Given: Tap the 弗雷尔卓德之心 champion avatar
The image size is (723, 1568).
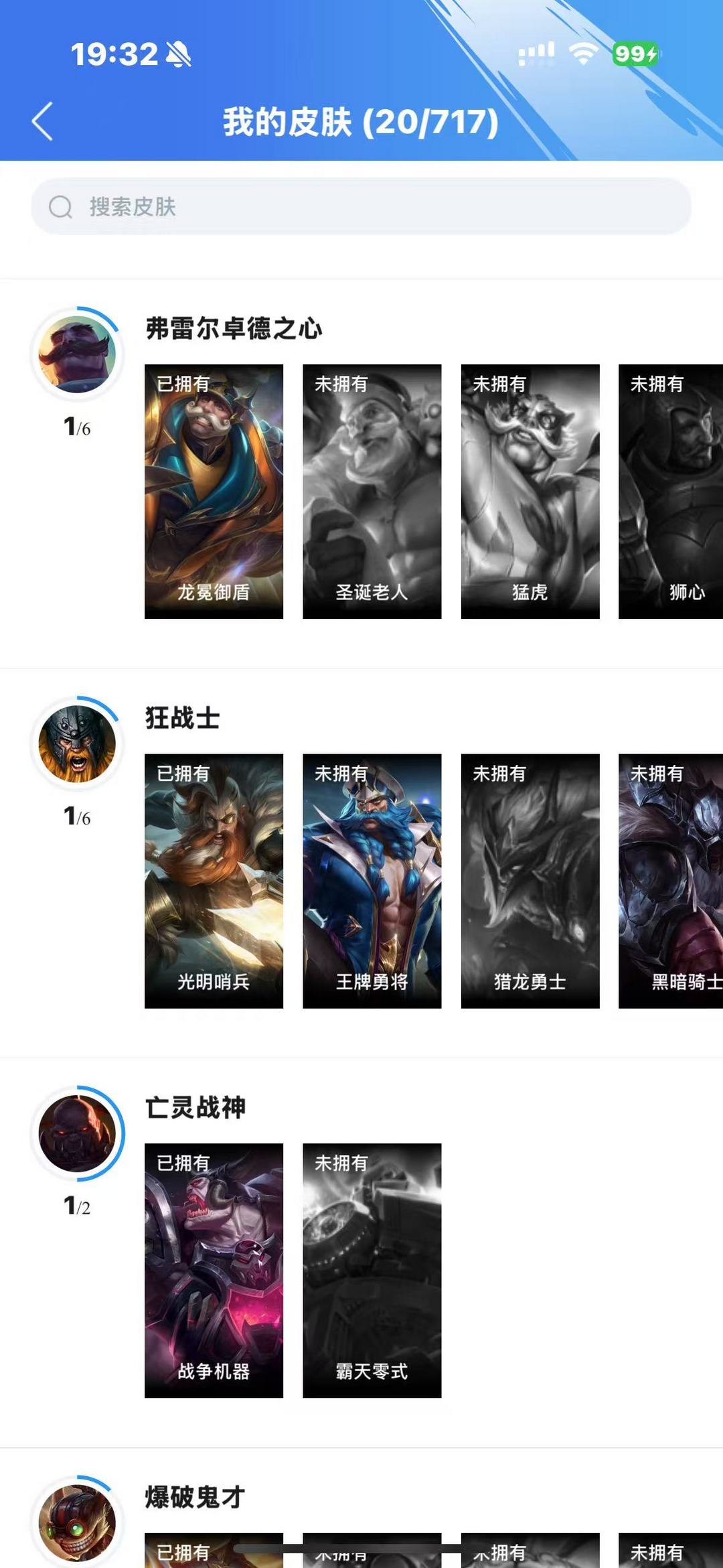Looking at the screenshot, I should coord(77,354).
